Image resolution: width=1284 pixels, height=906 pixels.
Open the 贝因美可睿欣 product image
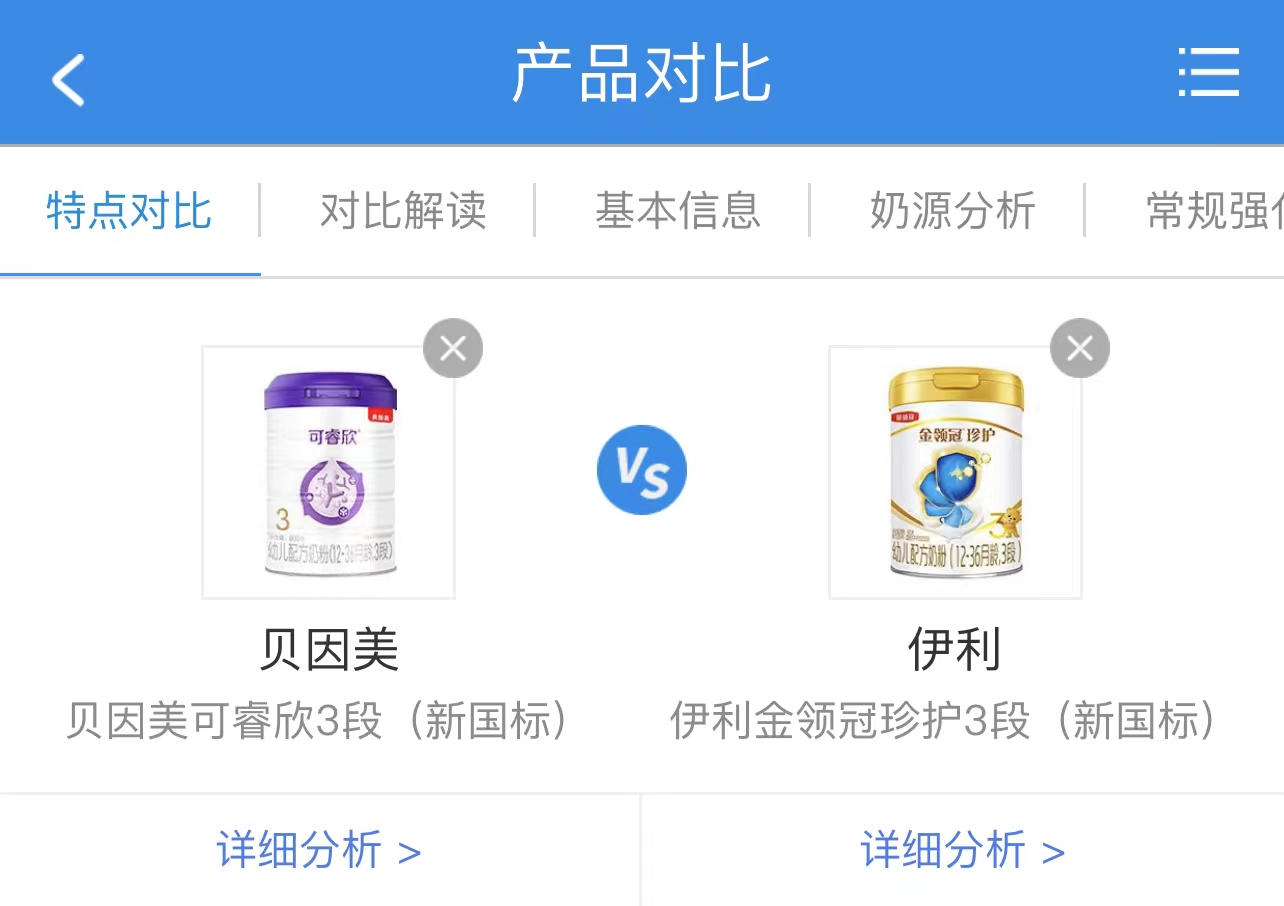tap(329, 473)
